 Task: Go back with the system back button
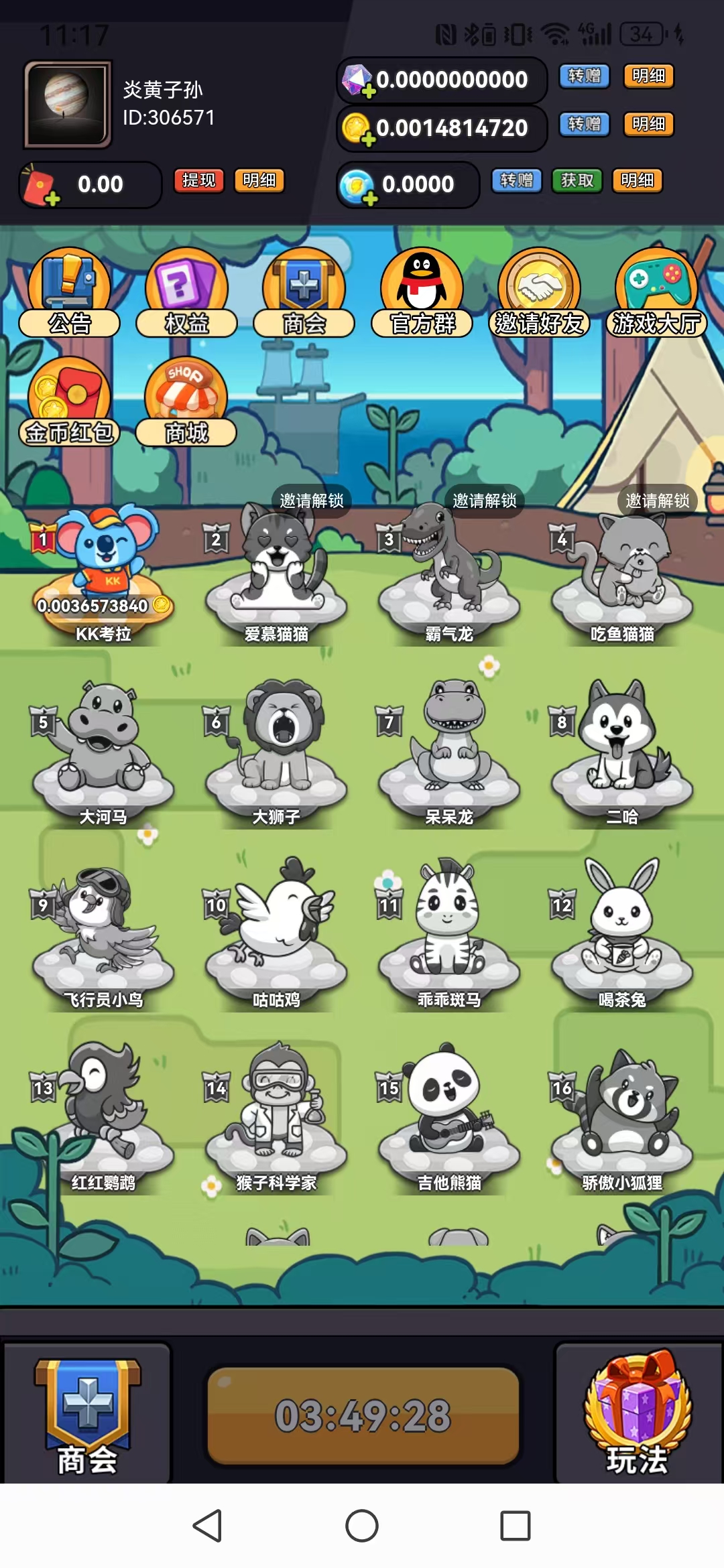point(208,1526)
